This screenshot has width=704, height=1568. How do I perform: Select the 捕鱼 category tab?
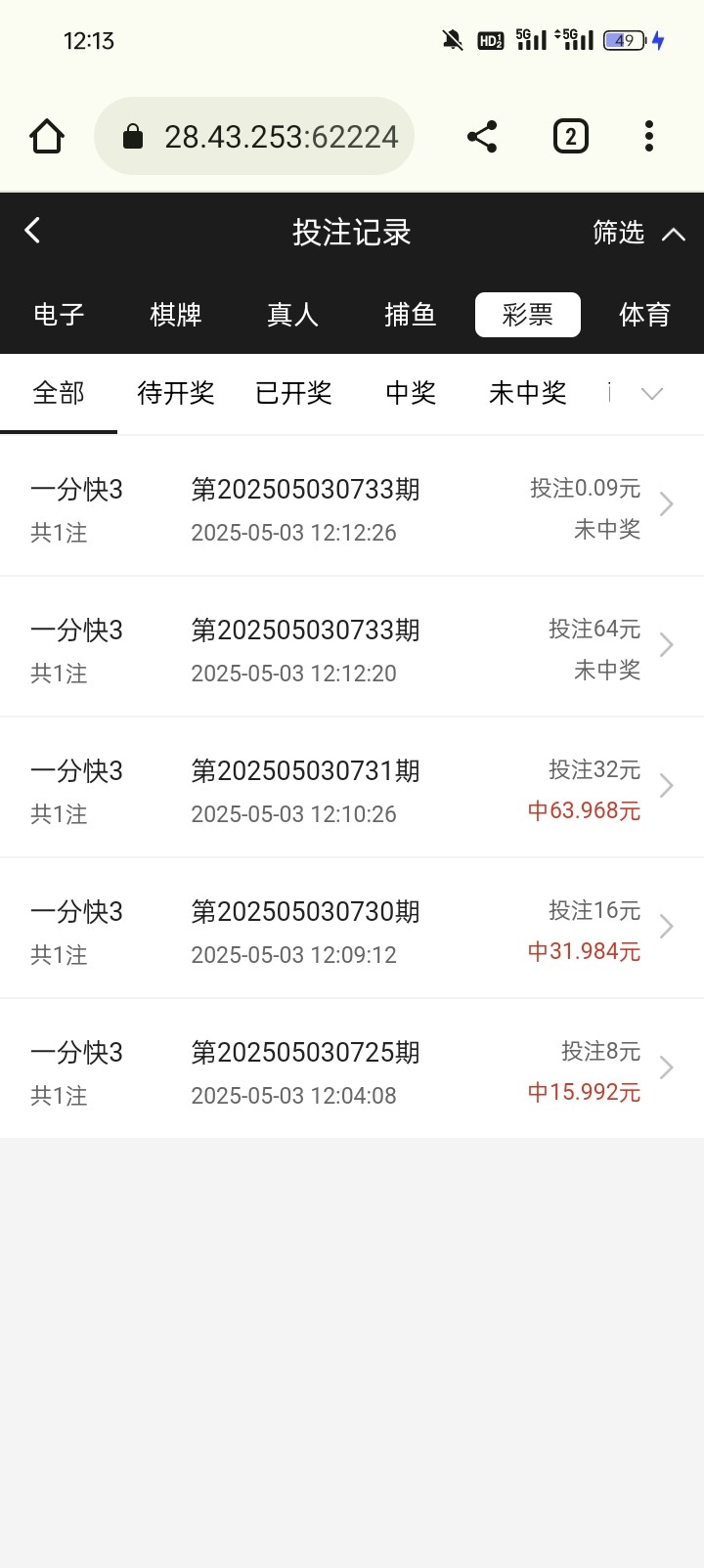tap(410, 315)
